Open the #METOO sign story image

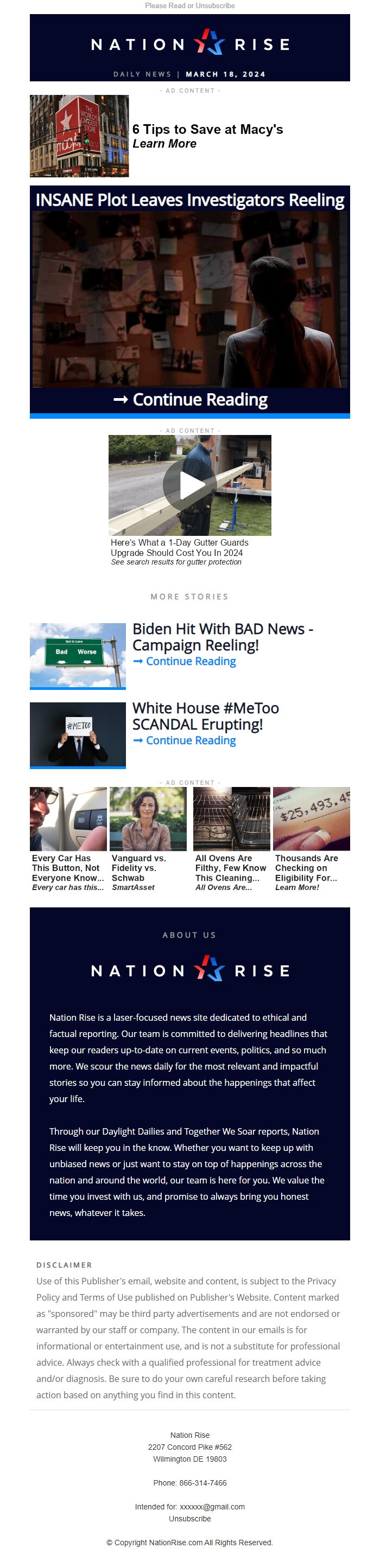pos(78,734)
